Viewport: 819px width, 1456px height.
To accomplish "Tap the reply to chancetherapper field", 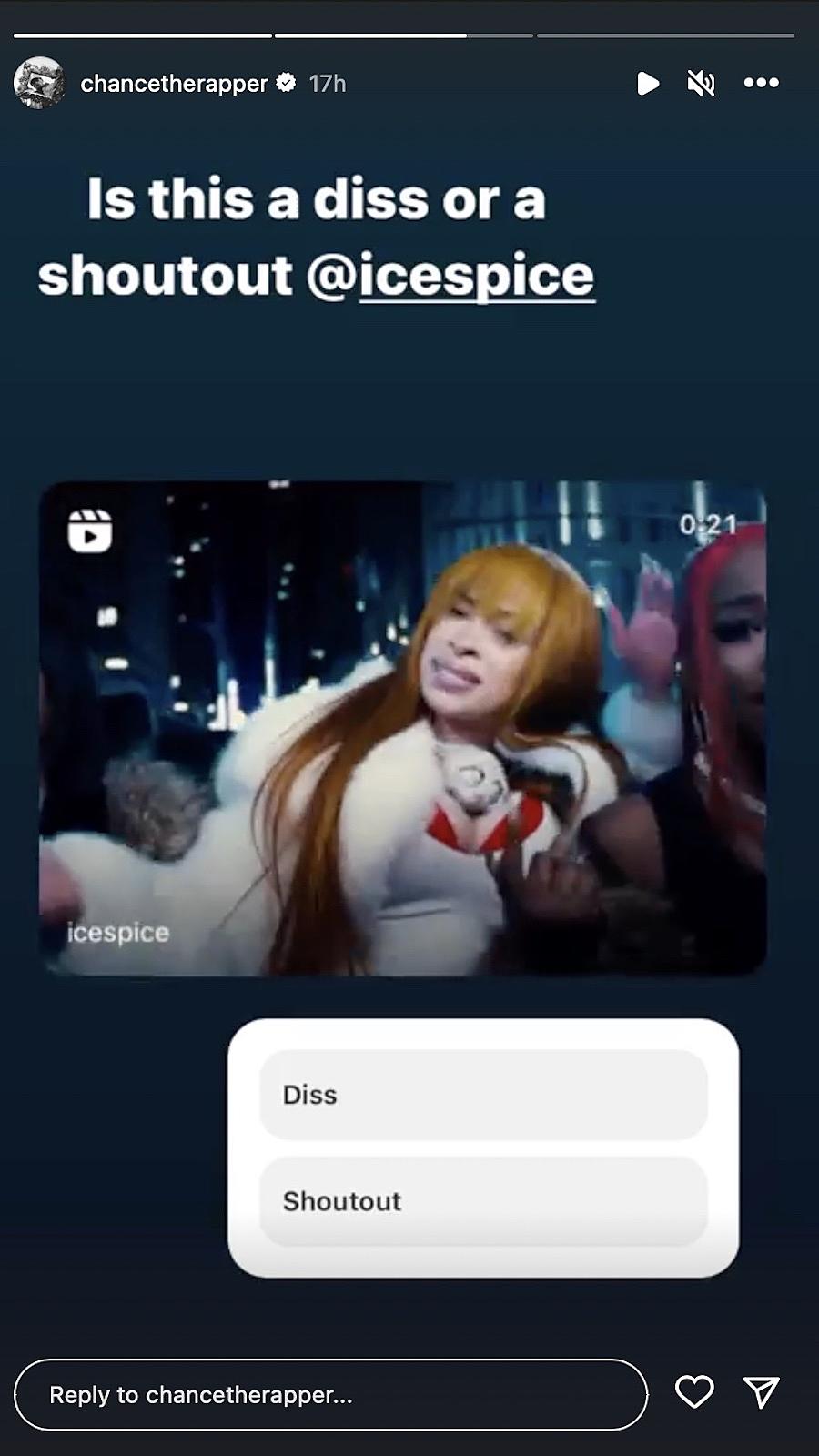I will pyautogui.click(x=330, y=1395).
